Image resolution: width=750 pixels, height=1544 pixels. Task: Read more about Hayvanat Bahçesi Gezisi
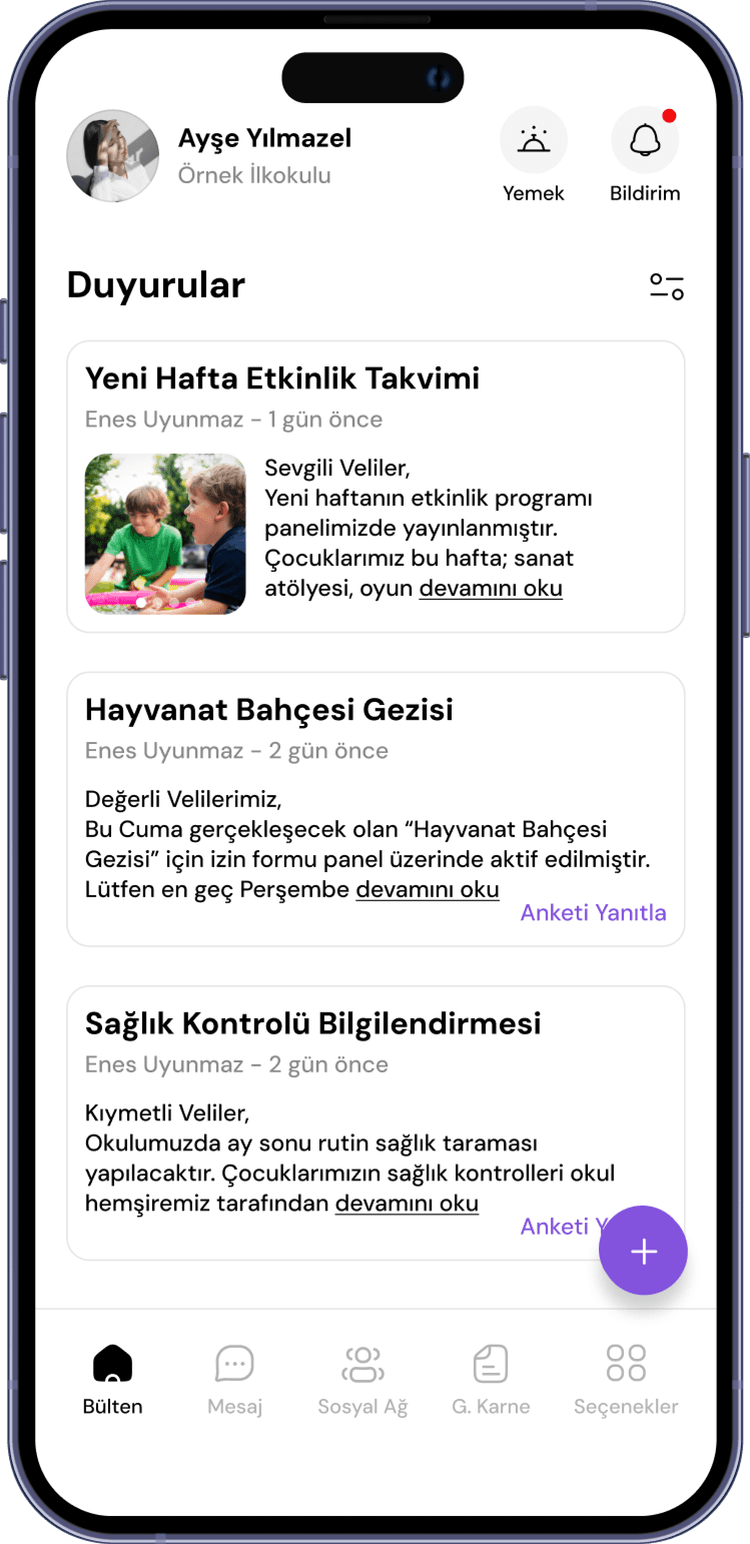click(x=427, y=890)
